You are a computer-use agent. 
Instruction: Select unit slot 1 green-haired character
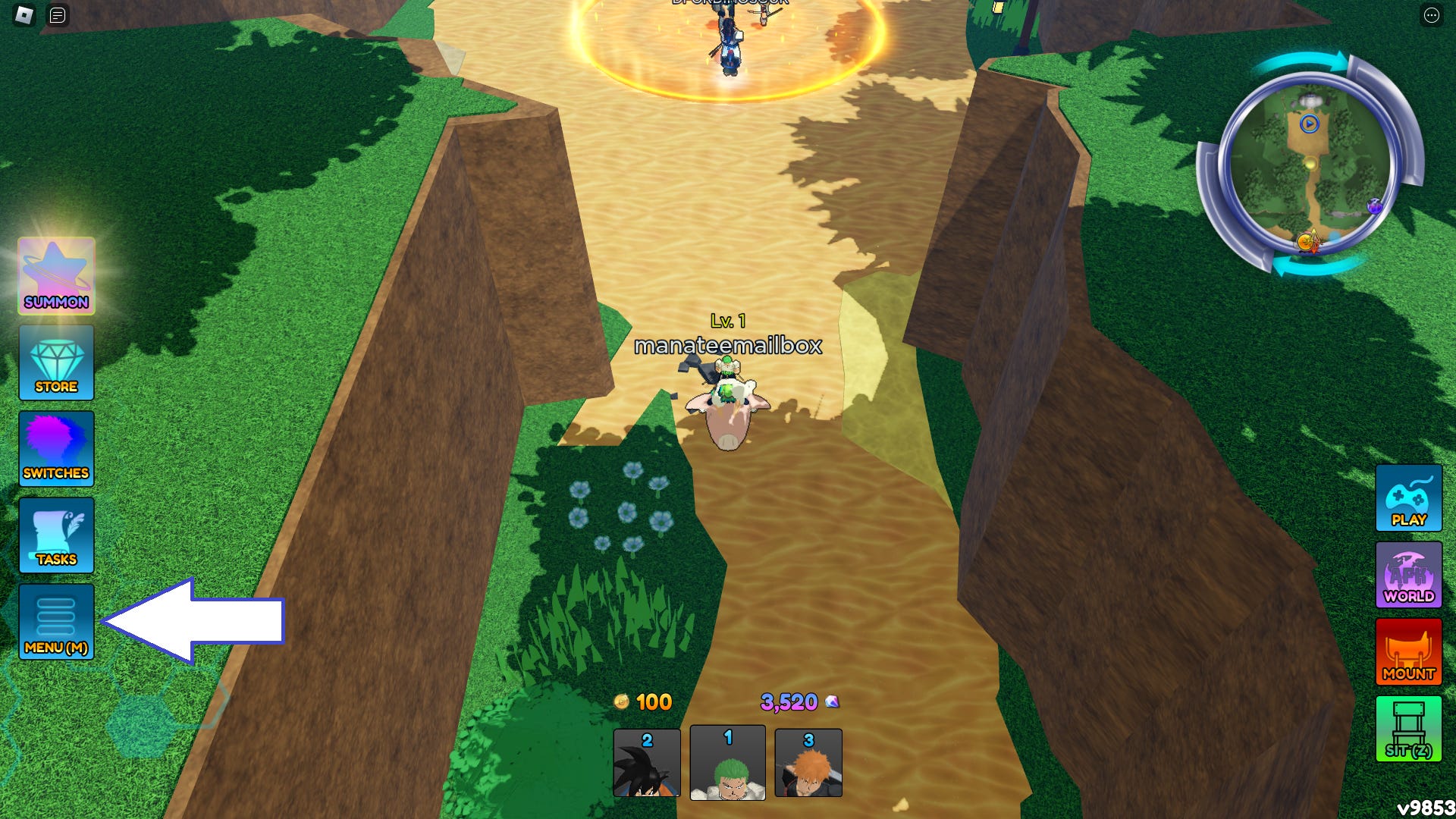pyautogui.click(x=727, y=763)
